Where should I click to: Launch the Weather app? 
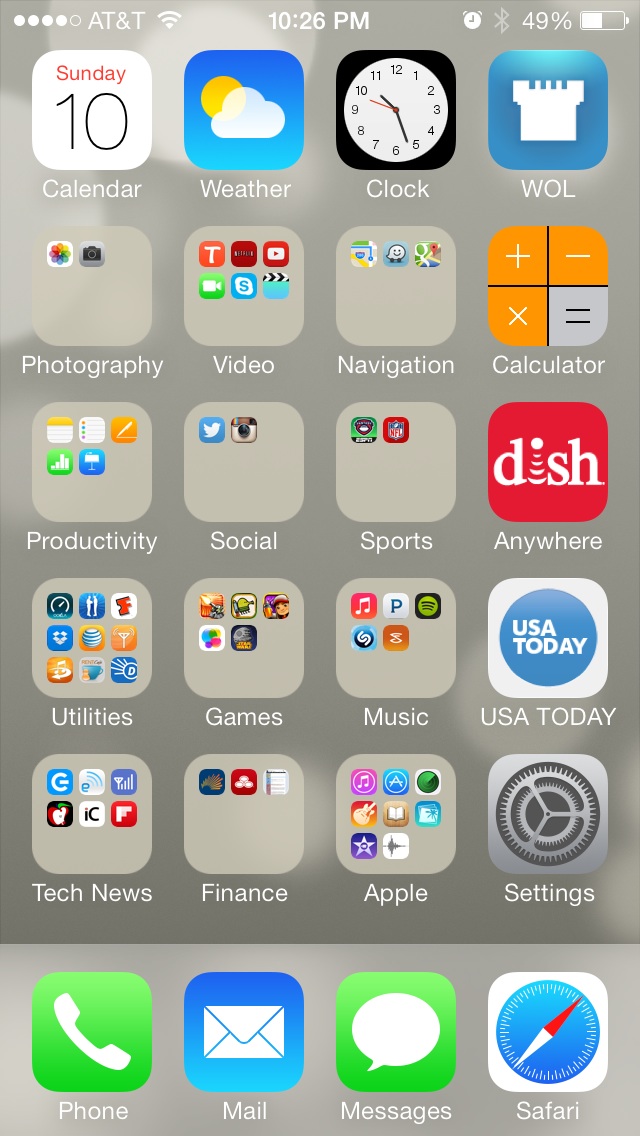244,110
